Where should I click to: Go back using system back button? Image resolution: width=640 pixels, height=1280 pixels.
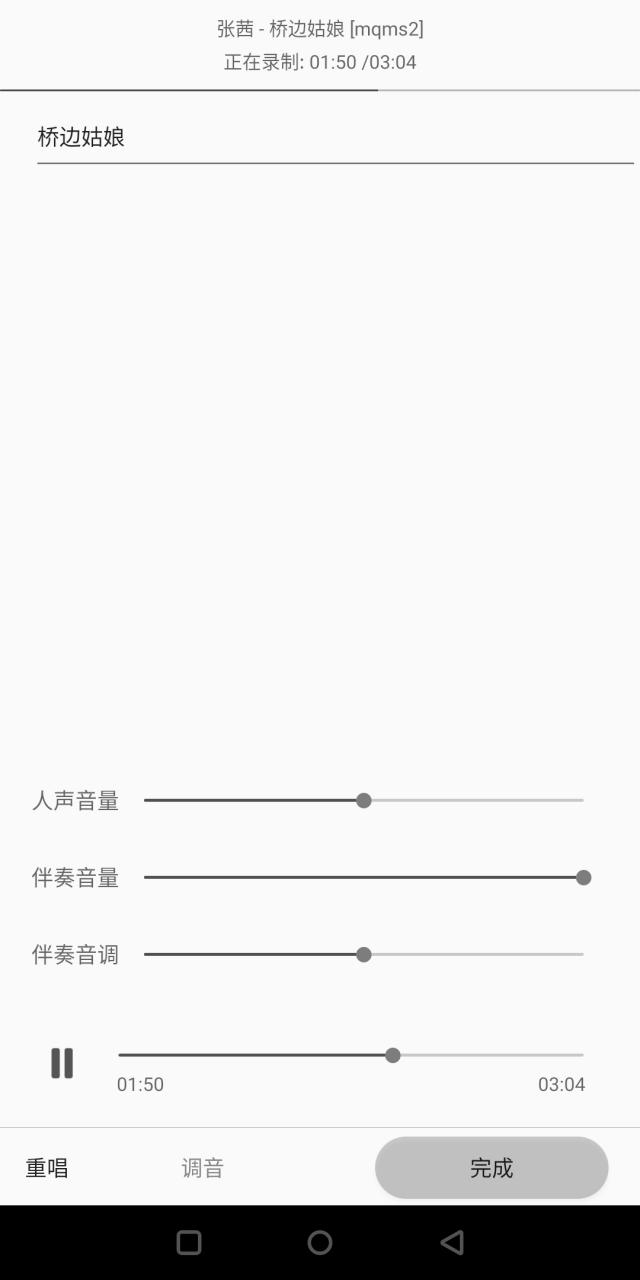452,1242
